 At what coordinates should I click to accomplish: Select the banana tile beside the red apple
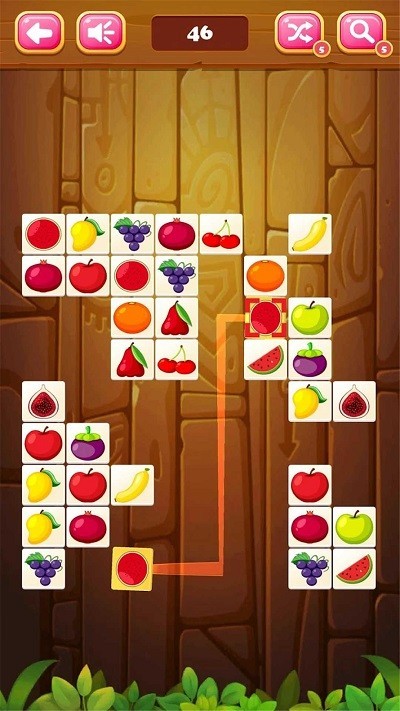pyautogui.click(x=132, y=485)
